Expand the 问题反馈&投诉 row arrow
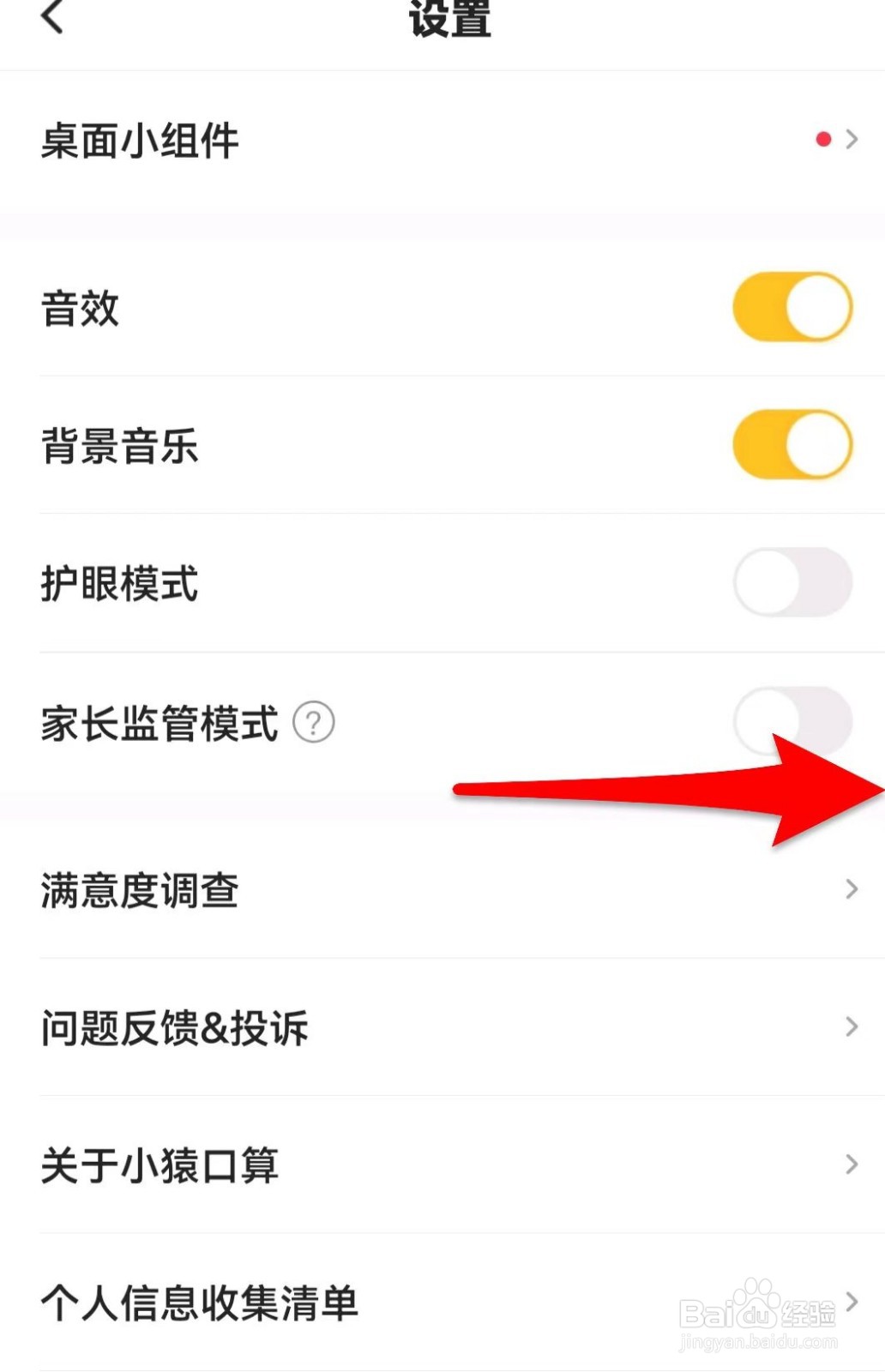This screenshot has height=1372, width=885. pyautogui.click(x=850, y=1026)
